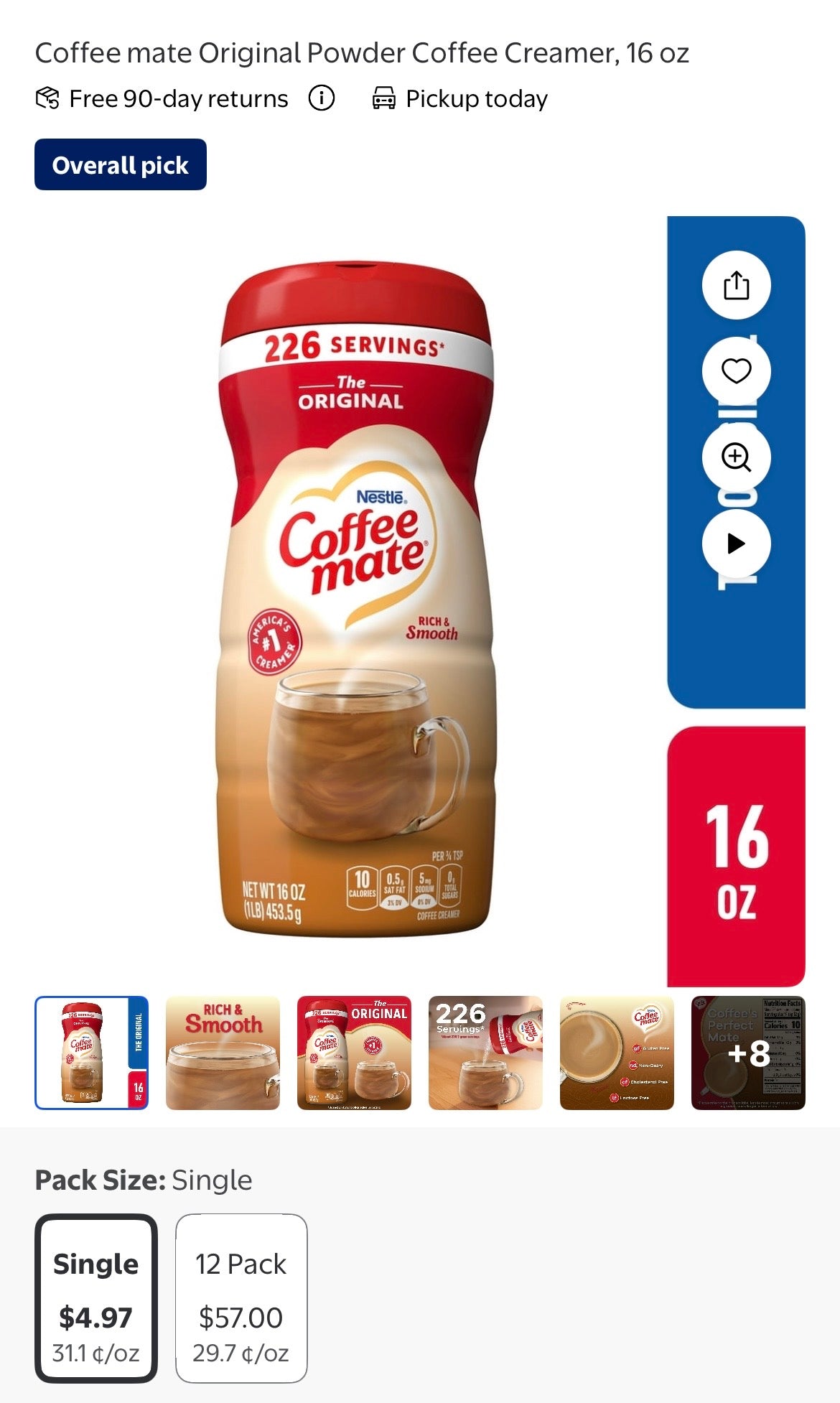
Task: Choose the 12 Pack option for $57.00
Action: [241, 1298]
